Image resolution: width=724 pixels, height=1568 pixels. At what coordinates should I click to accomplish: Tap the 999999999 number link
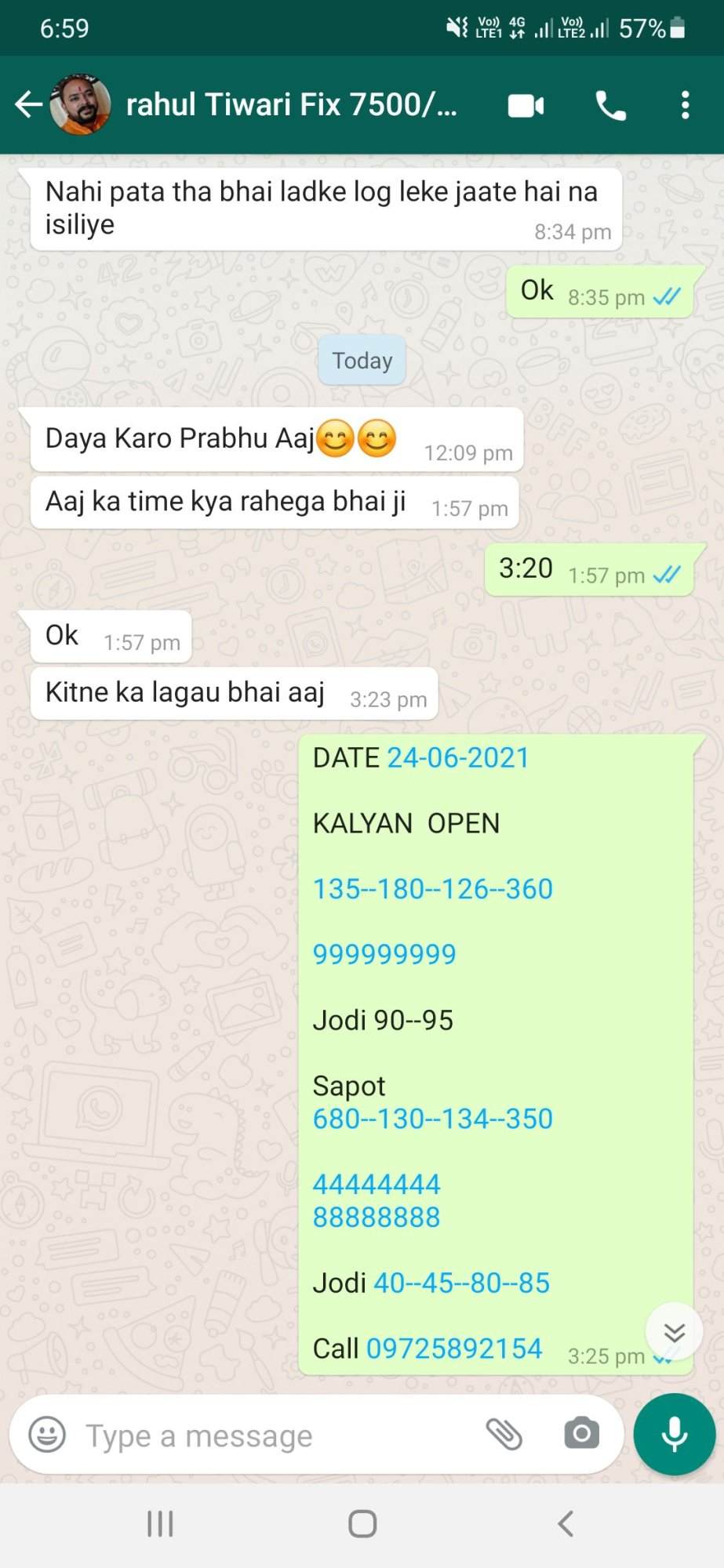384,954
